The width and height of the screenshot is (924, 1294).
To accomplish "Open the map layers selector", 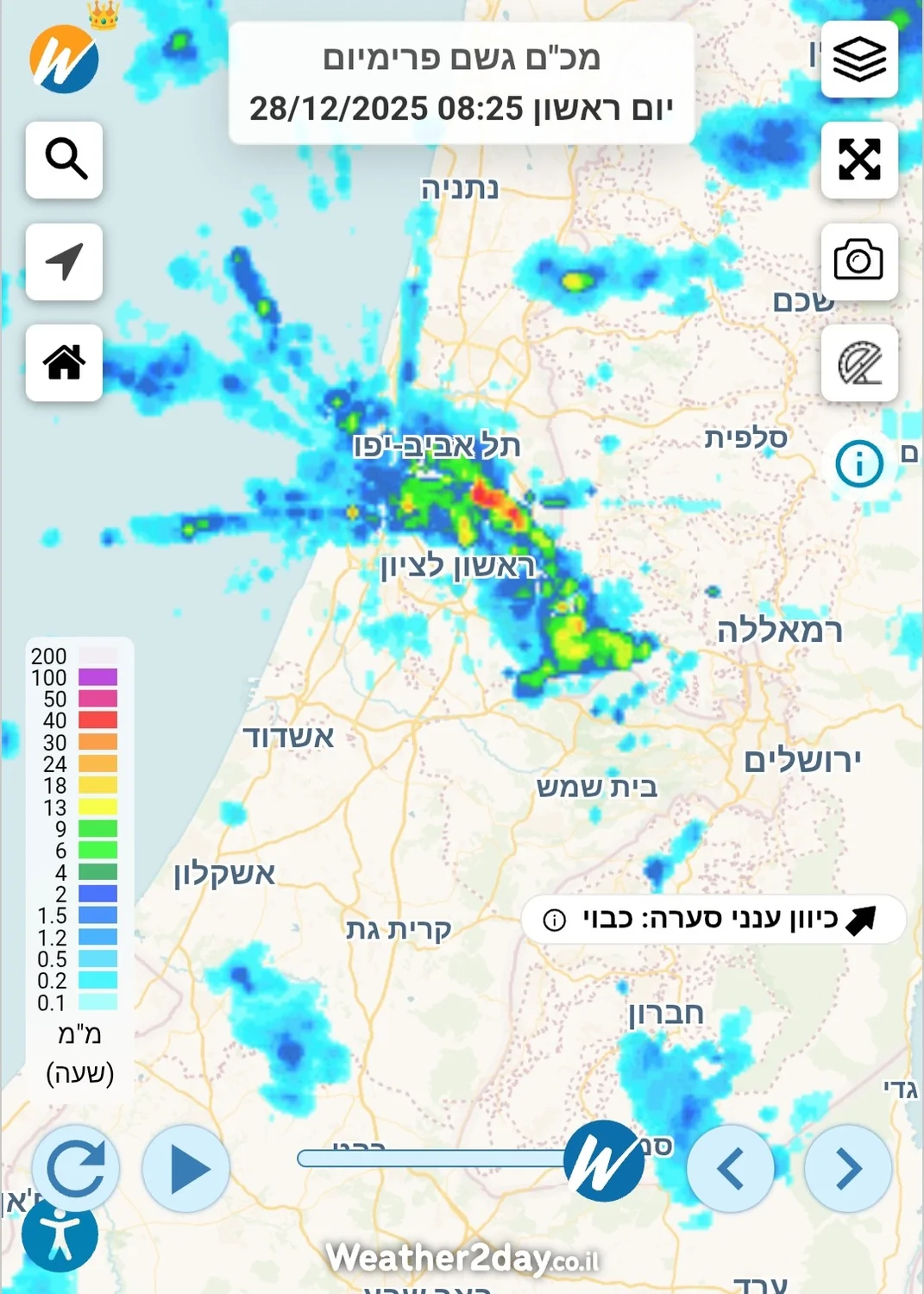I will pyautogui.click(x=859, y=60).
